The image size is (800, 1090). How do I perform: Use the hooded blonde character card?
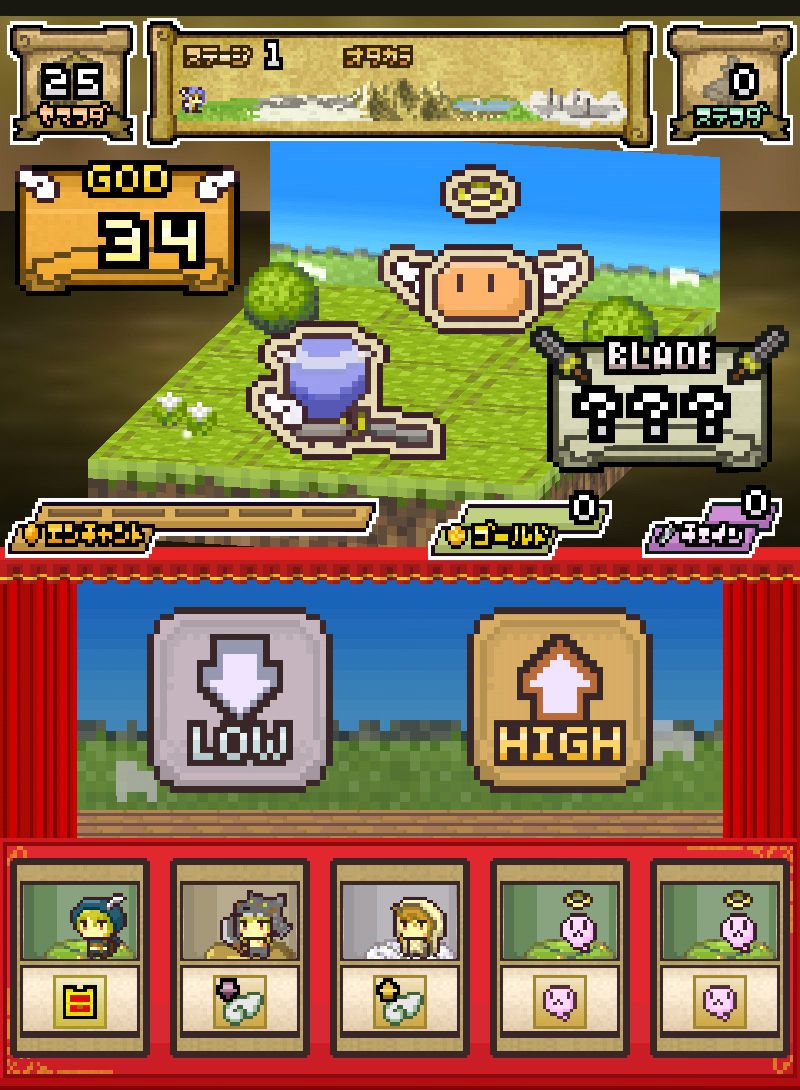click(400, 957)
